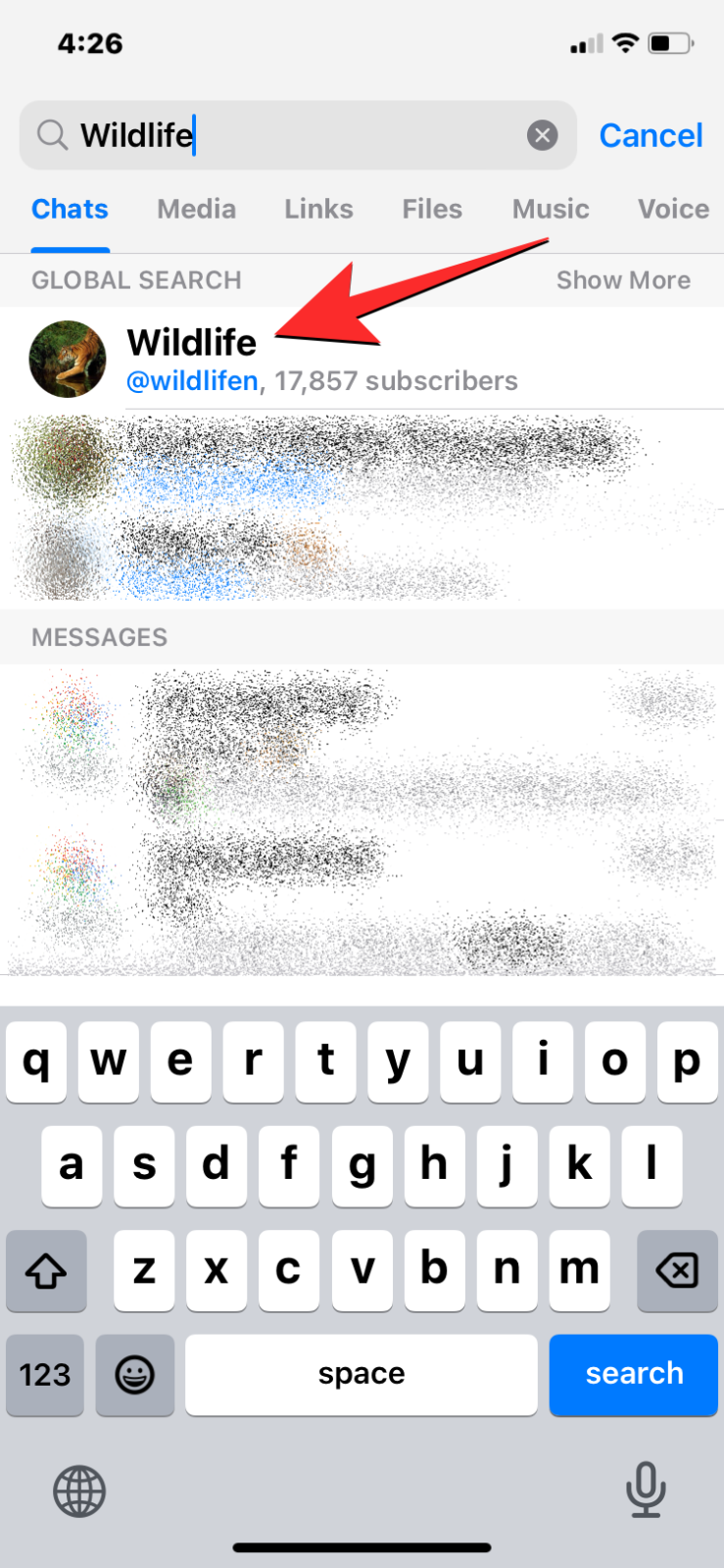Switch keyboard to 123 numbers
This screenshot has height=1568, width=724.
click(45, 1374)
